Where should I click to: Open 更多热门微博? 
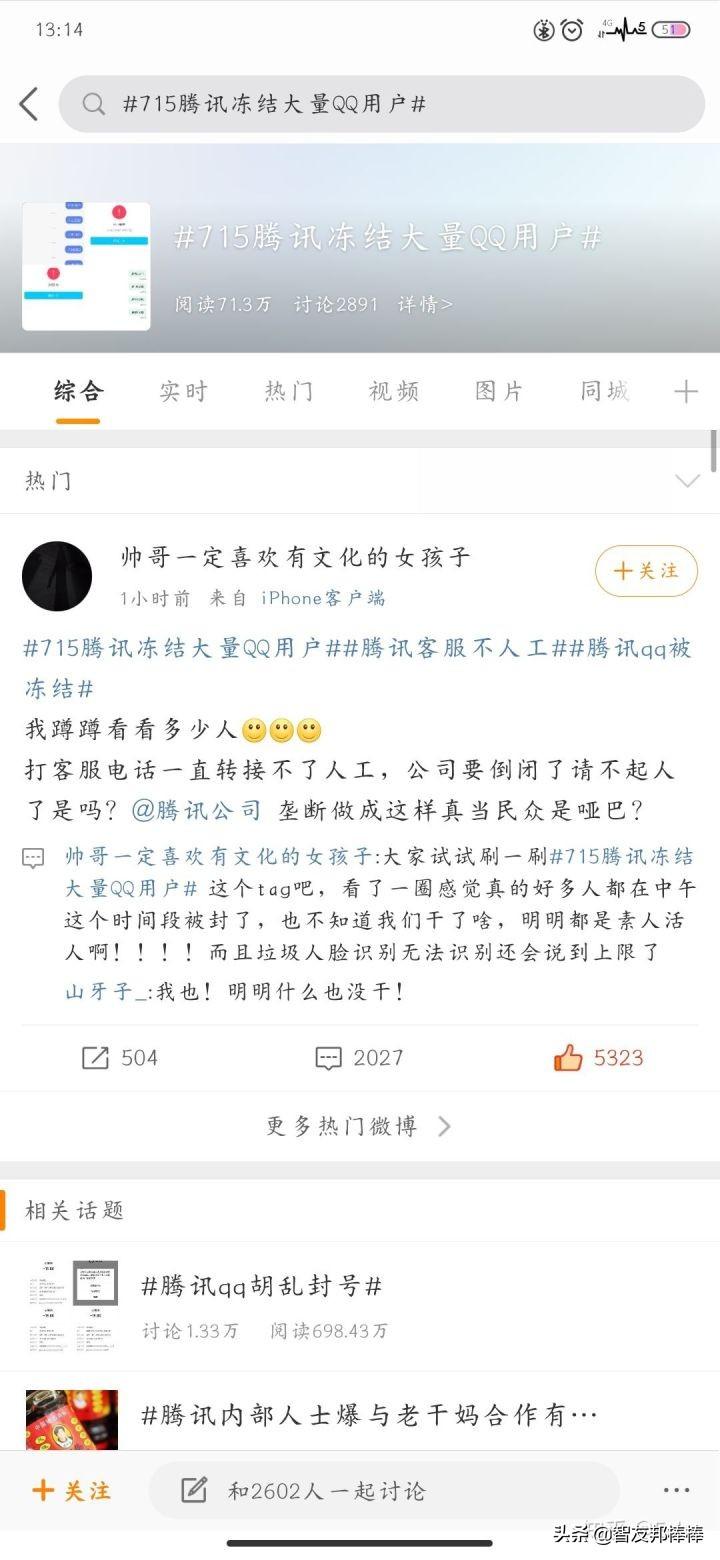[359, 1126]
